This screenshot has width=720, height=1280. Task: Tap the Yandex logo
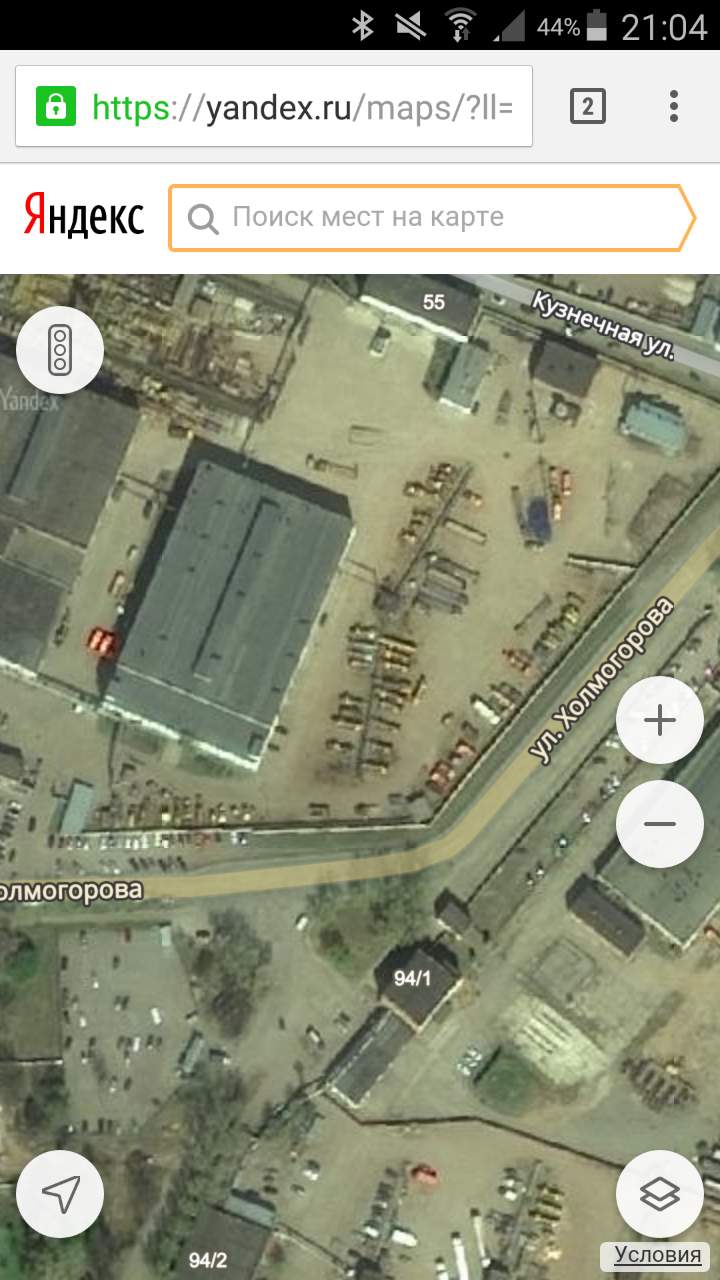[84, 217]
